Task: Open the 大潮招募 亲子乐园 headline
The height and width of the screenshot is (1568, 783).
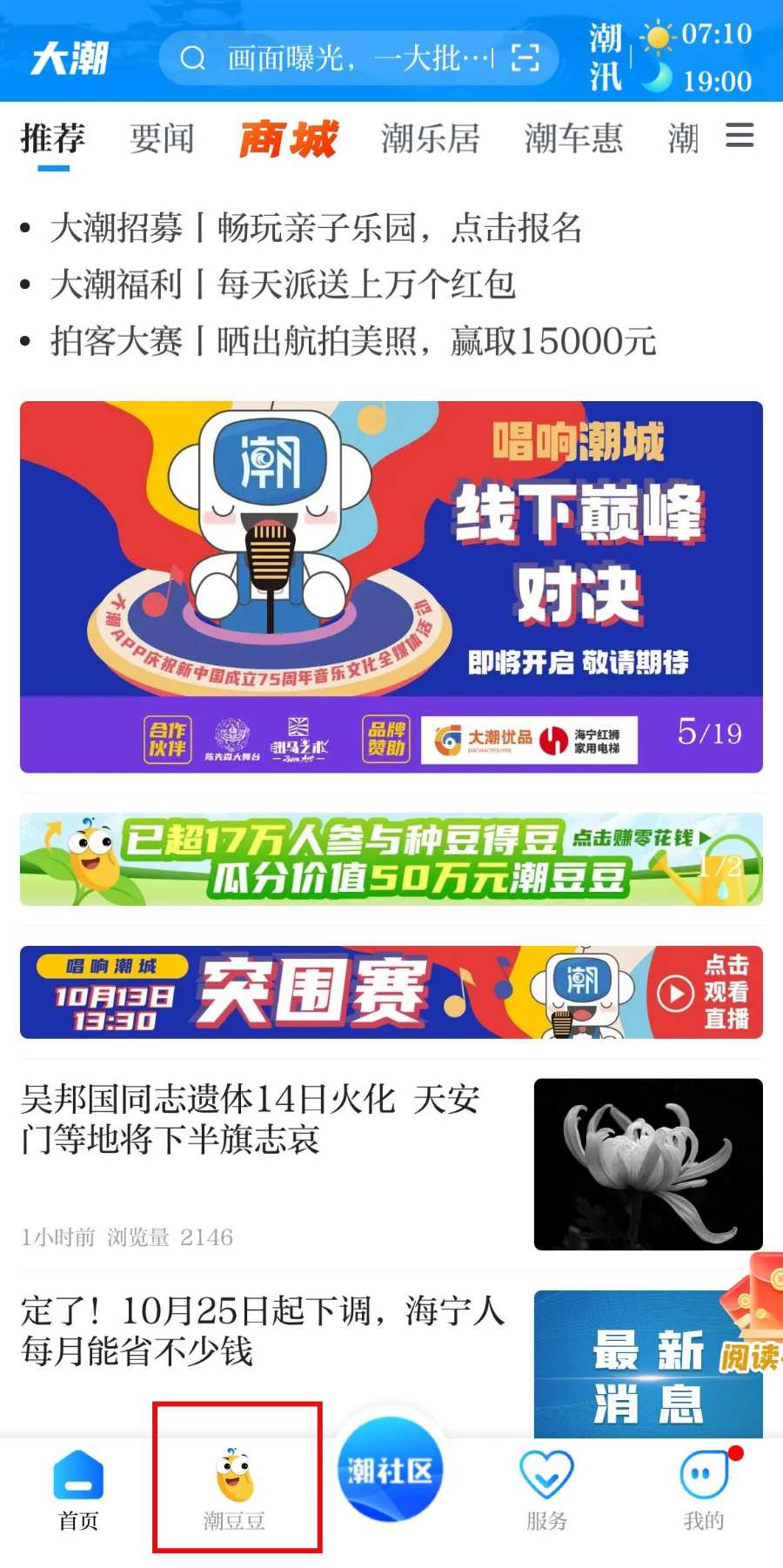Action: [315, 228]
